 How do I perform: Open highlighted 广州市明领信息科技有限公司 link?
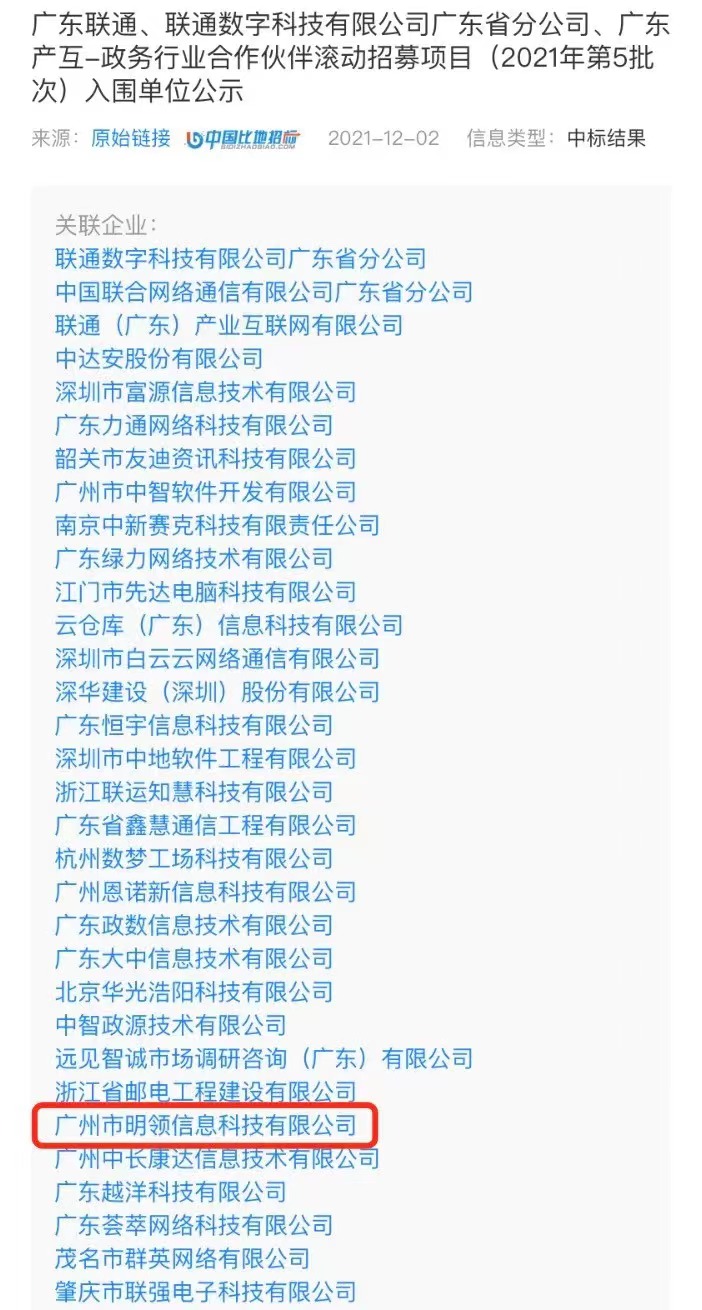coord(206,1125)
